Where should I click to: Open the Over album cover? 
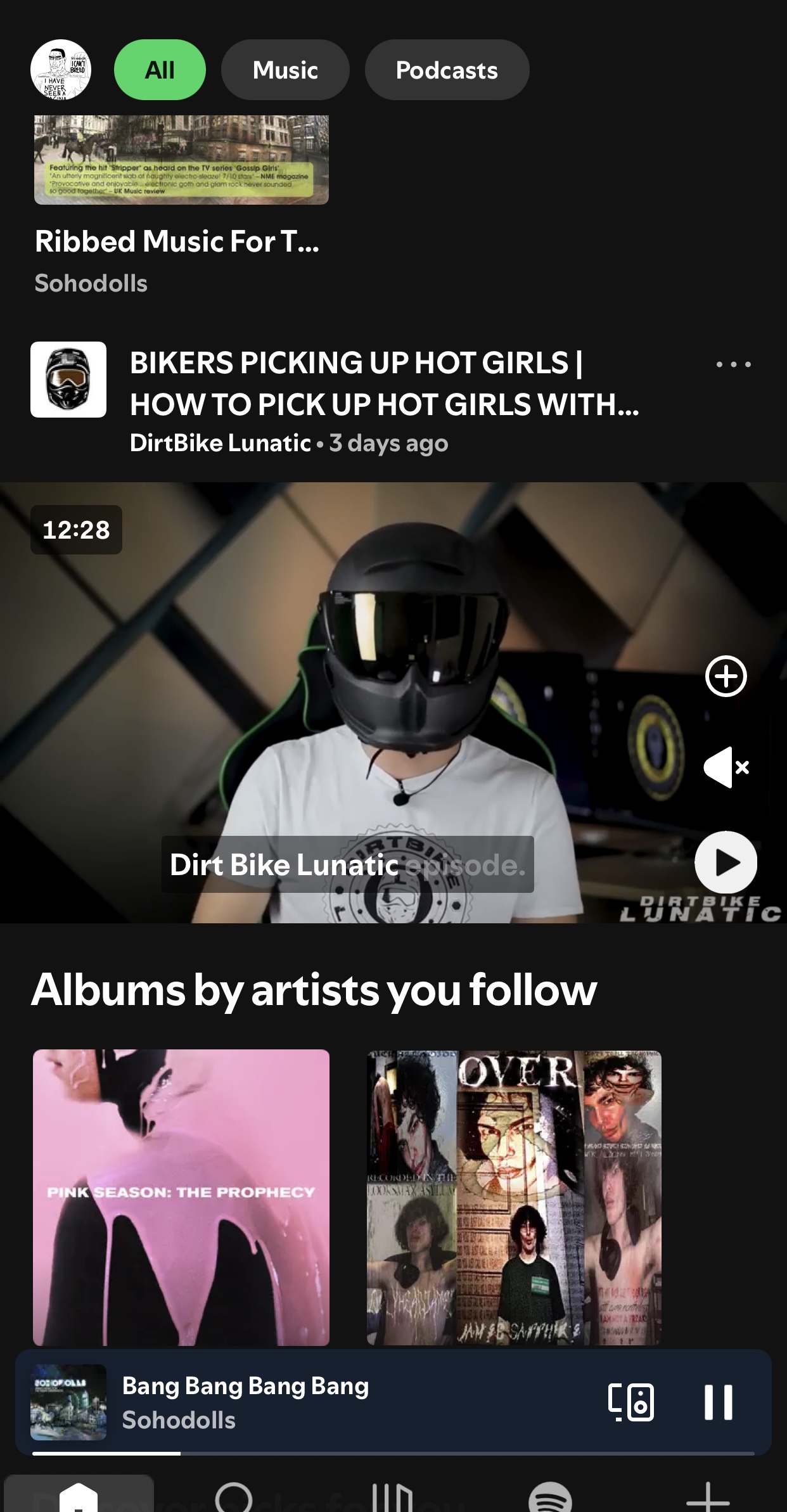point(514,1198)
